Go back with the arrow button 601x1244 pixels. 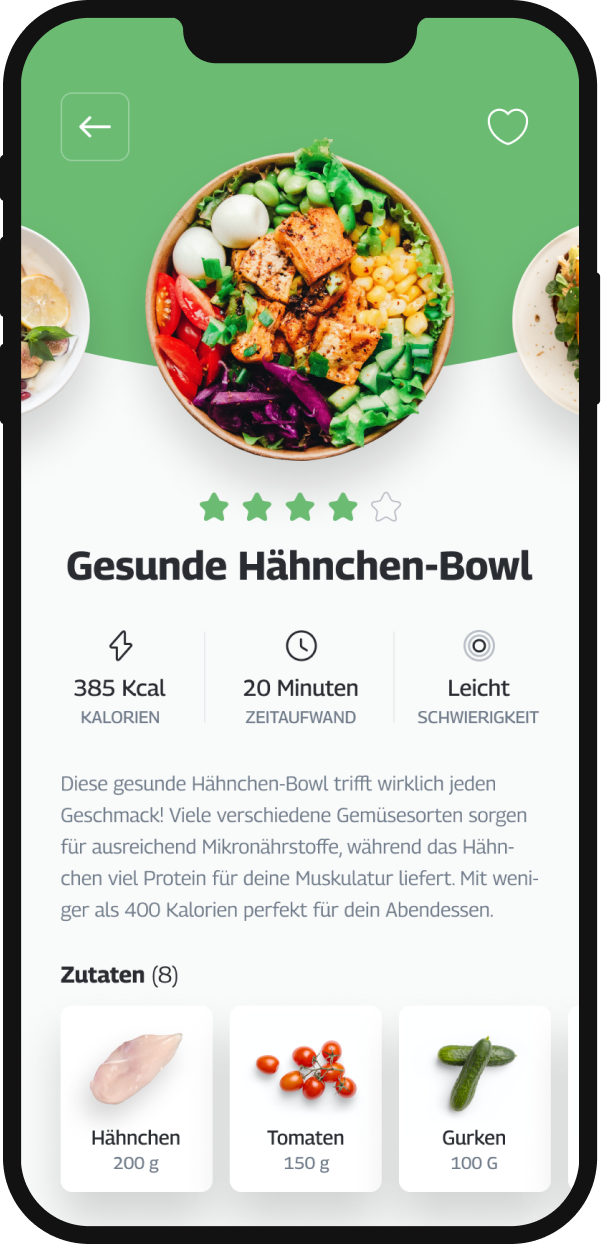pos(95,127)
